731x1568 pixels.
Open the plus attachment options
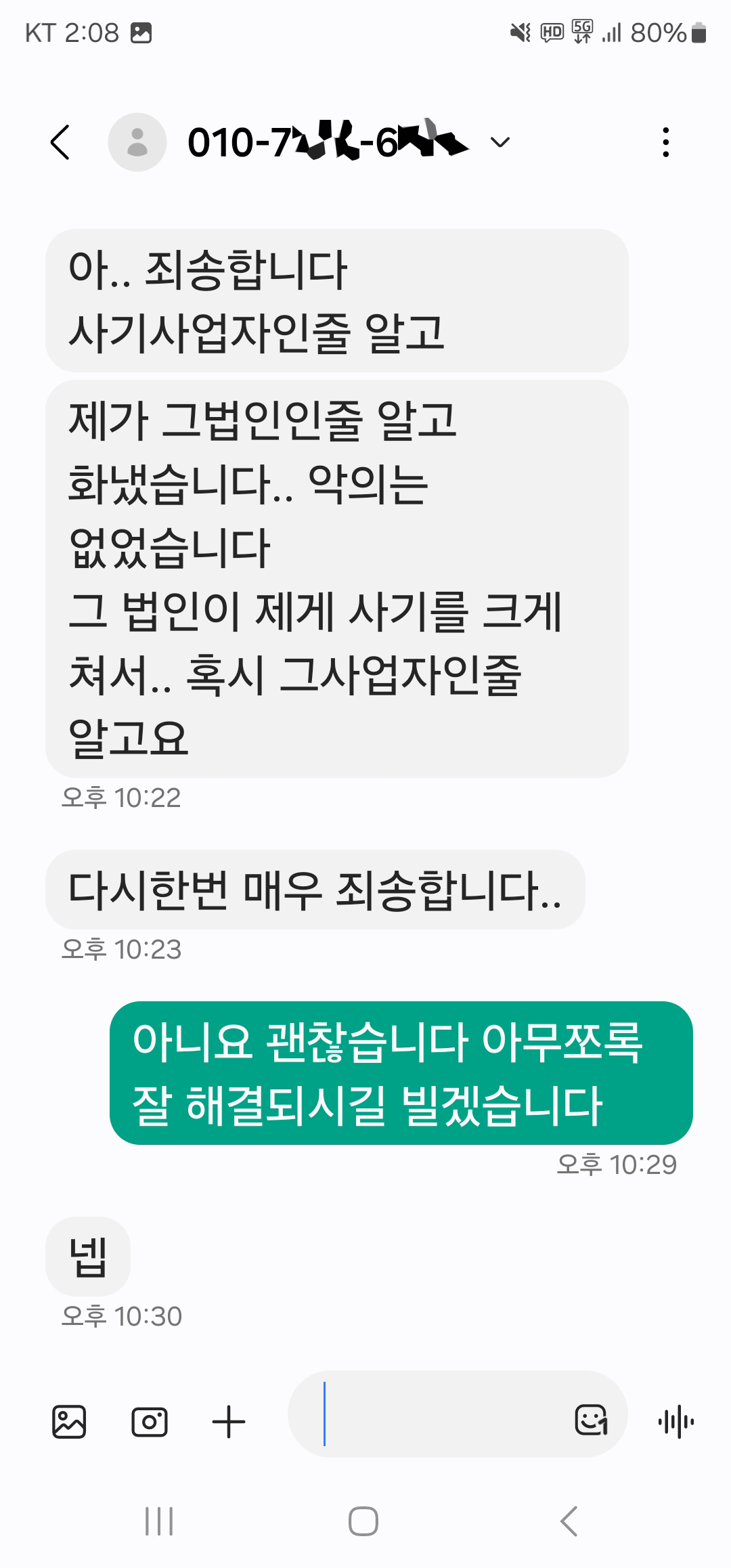point(229,1421)
